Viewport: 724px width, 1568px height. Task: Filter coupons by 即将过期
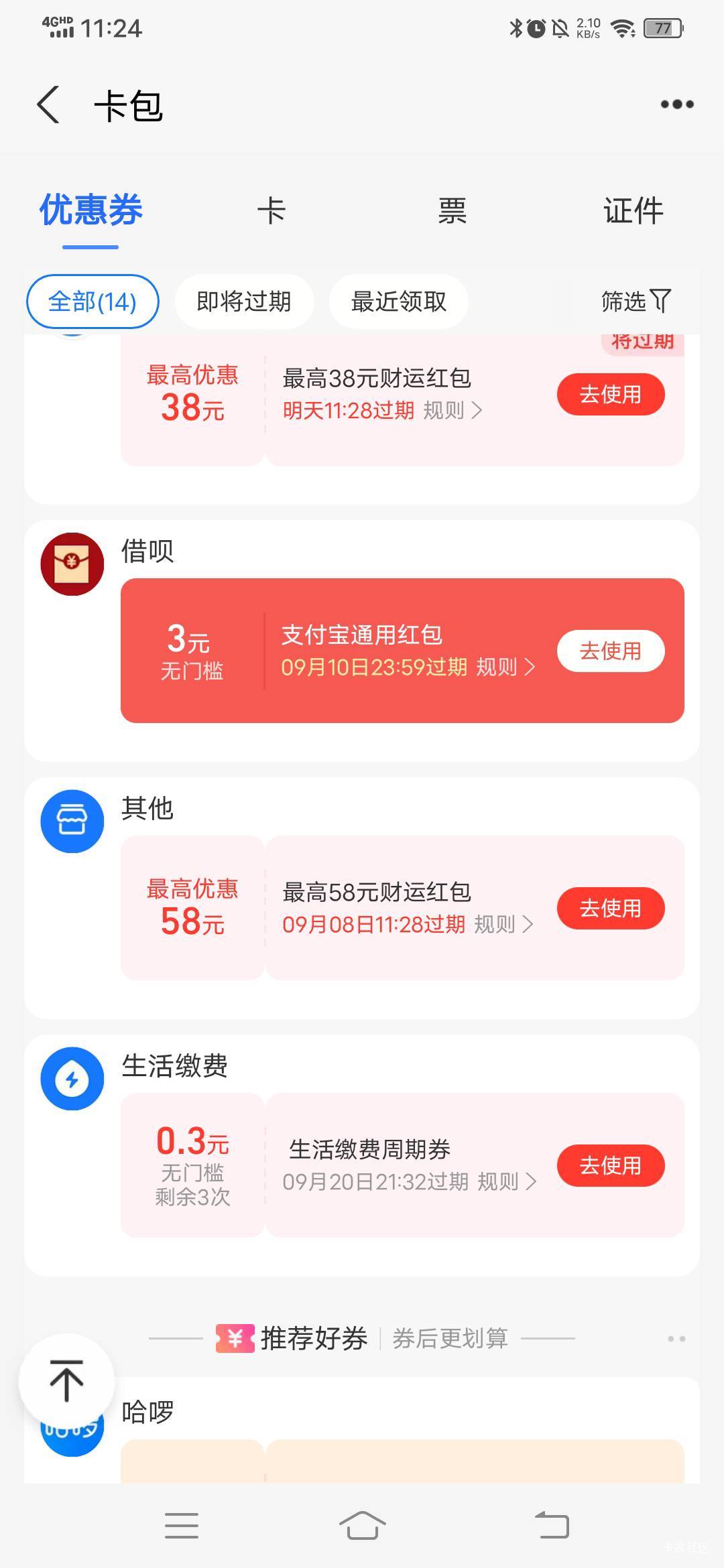[244, 302]
